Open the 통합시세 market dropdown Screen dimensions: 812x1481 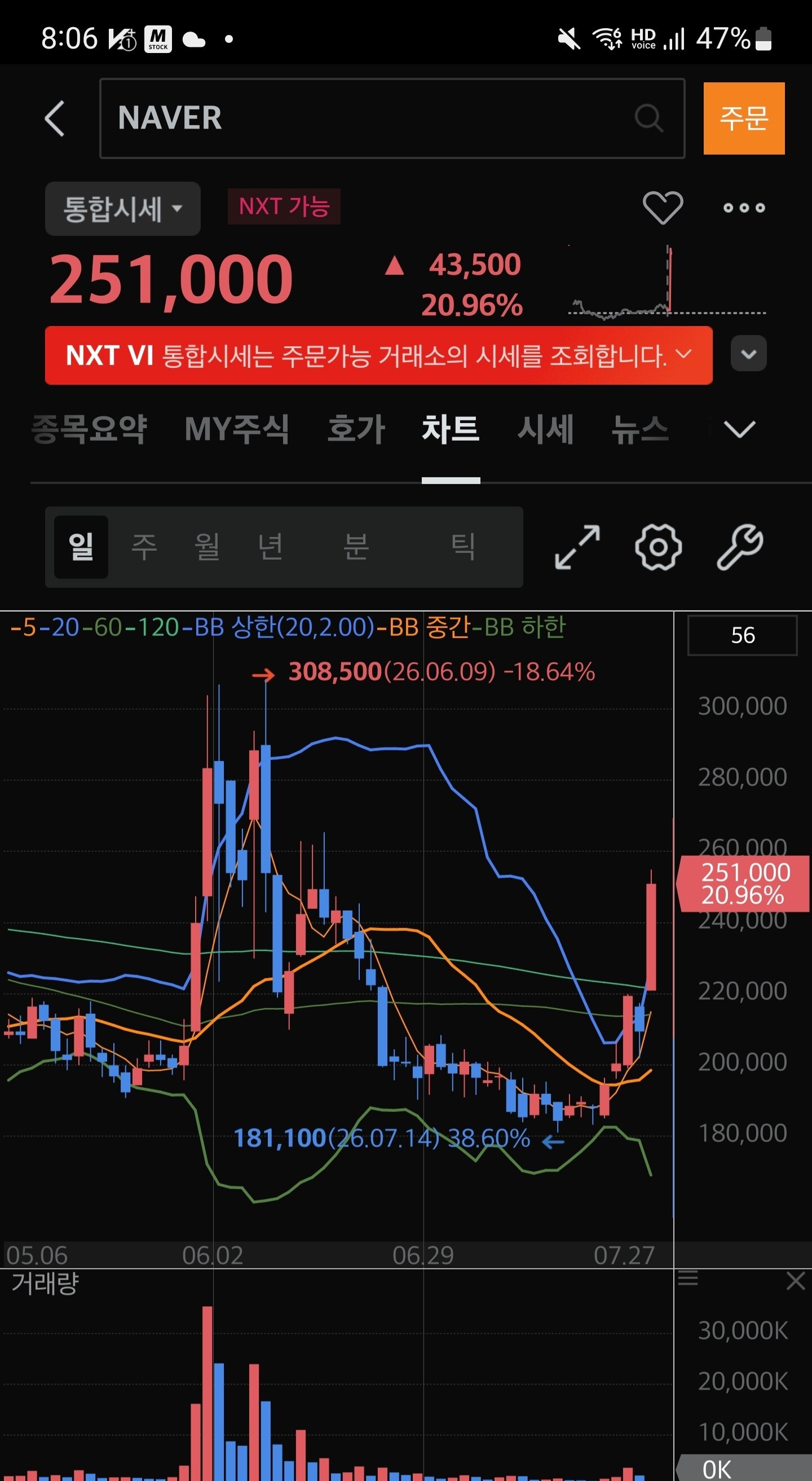[x=122, y=209]
